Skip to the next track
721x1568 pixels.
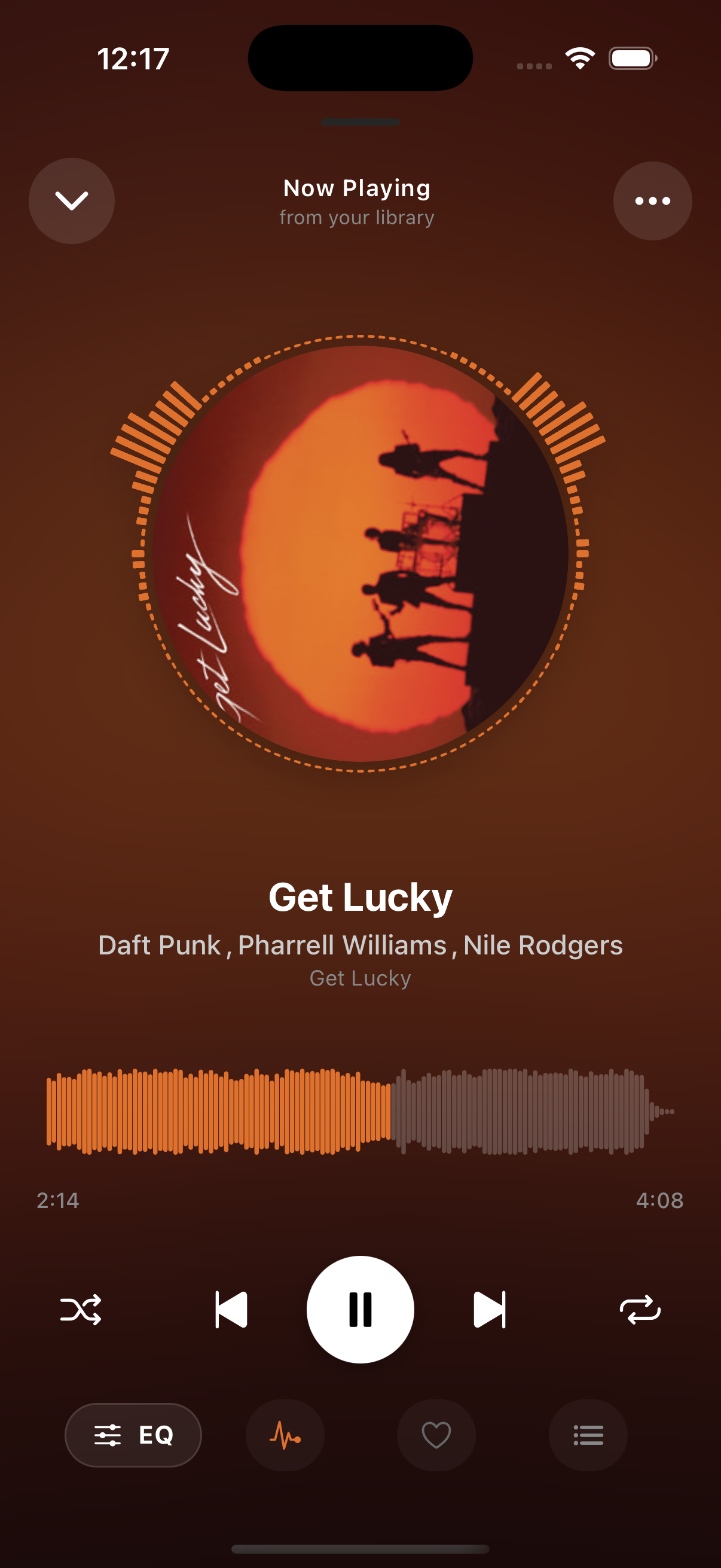488,1310
